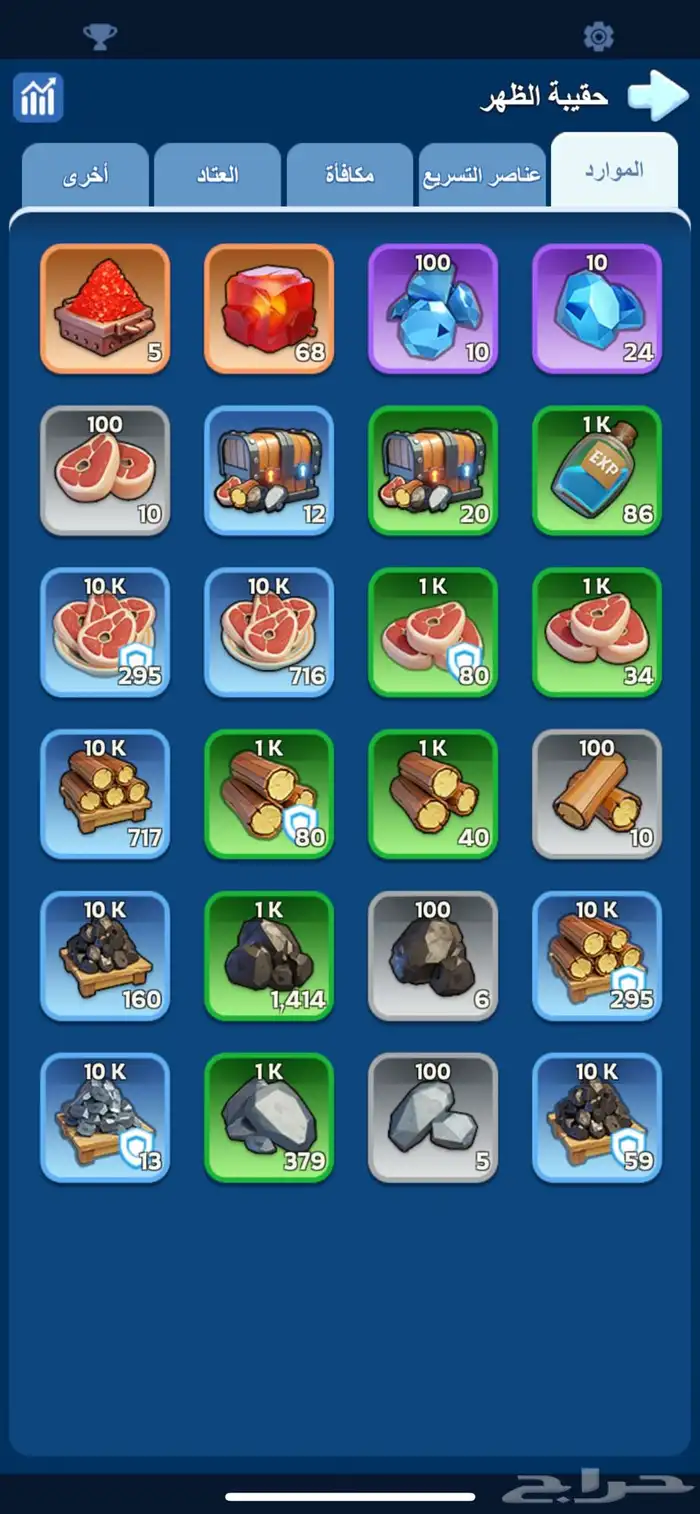Select the red crystal block with 68

pyautogui.click(x=268, y=308)
